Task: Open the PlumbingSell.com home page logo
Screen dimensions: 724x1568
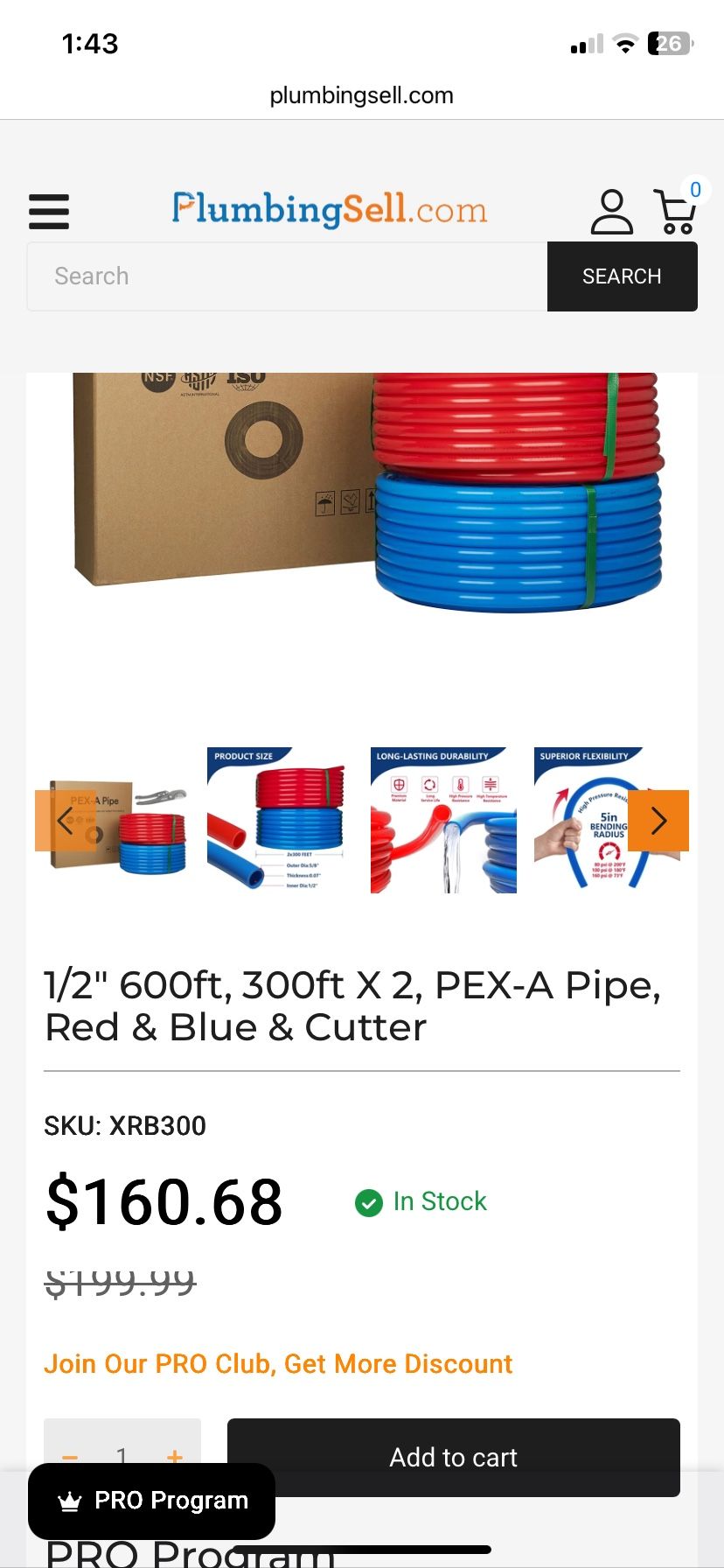Action: point(330,210)
